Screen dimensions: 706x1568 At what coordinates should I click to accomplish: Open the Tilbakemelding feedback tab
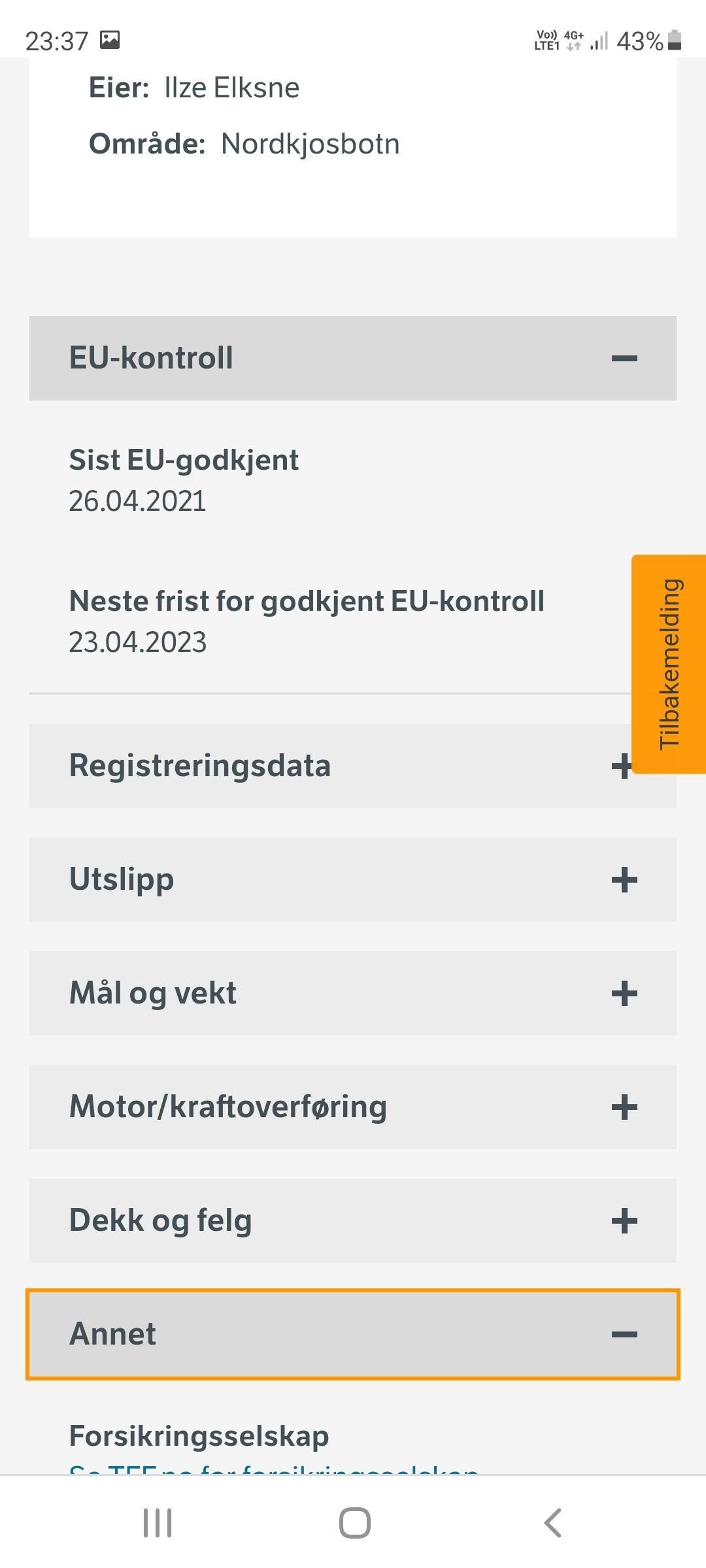click(669, 664)
